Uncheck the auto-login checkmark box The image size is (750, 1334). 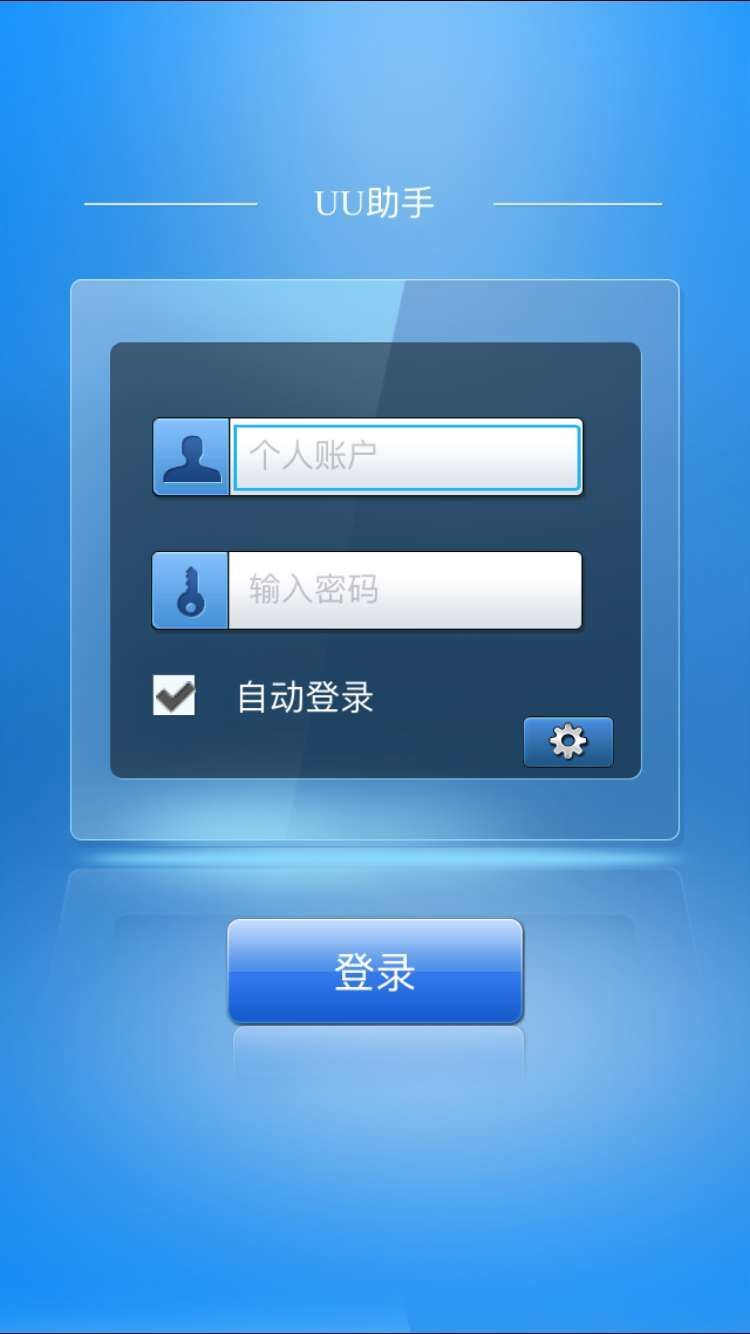[x=174, y=695]
